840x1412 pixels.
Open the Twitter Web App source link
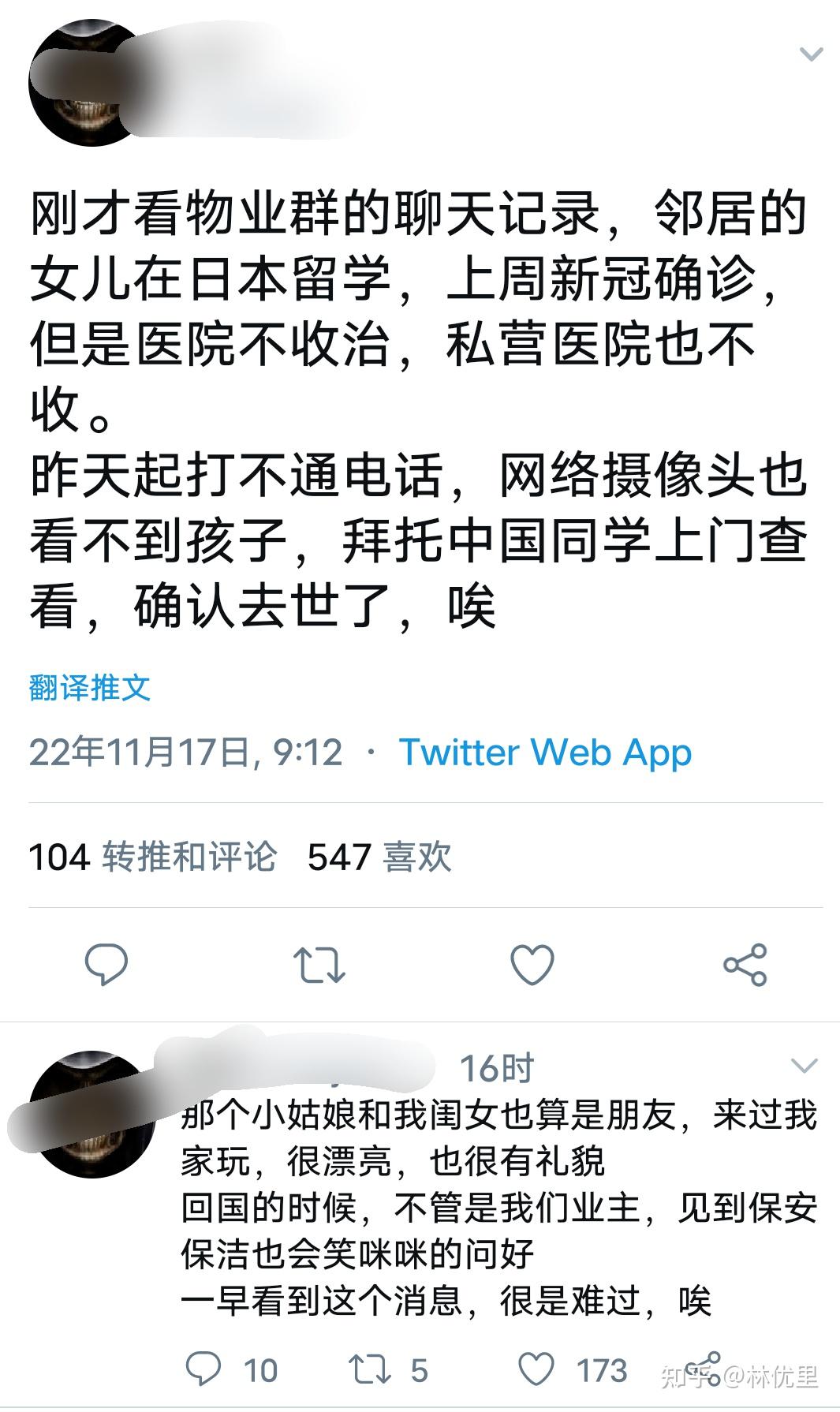coord(545,752)
